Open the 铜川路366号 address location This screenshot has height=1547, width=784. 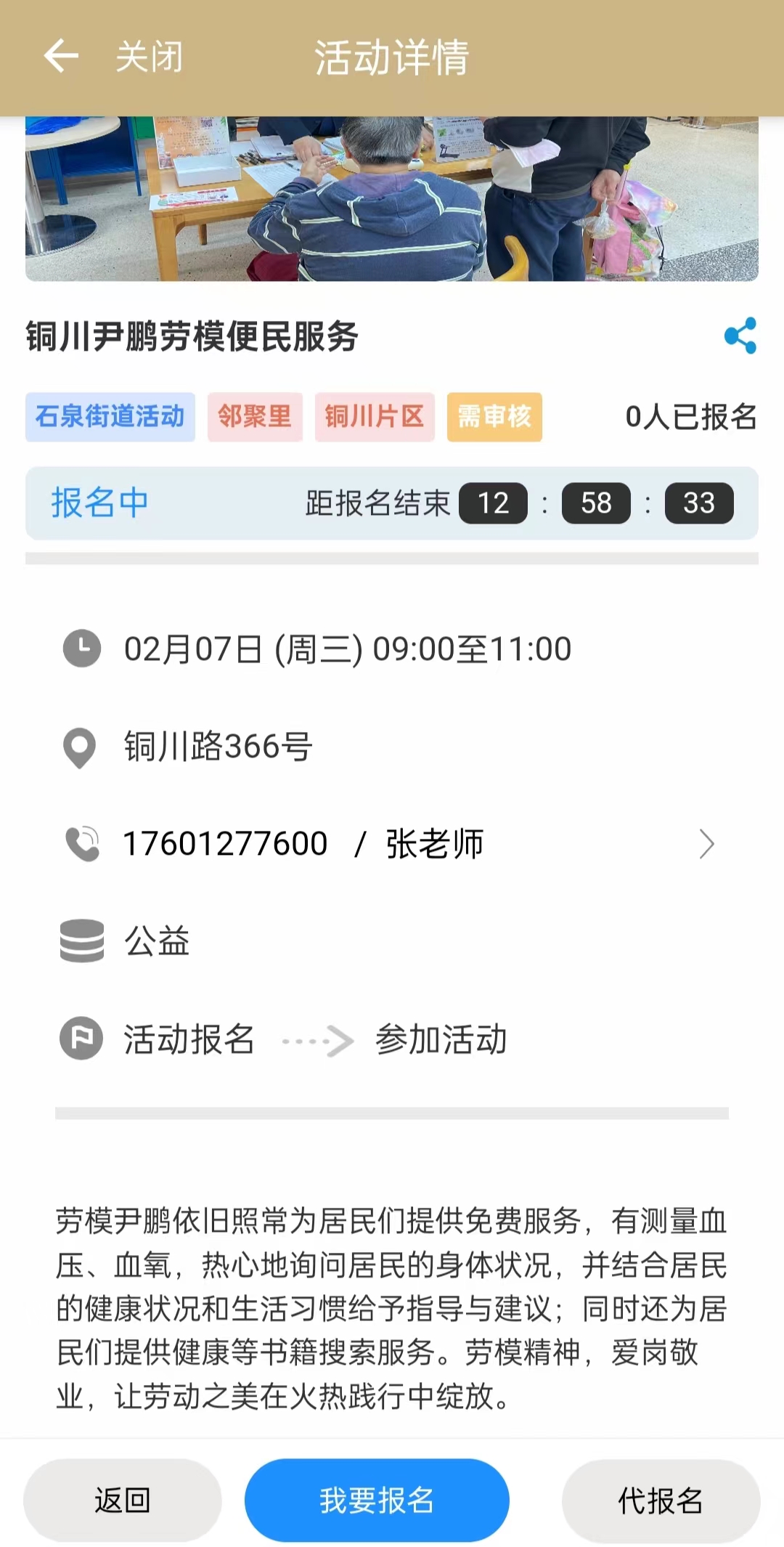point(218,747)
